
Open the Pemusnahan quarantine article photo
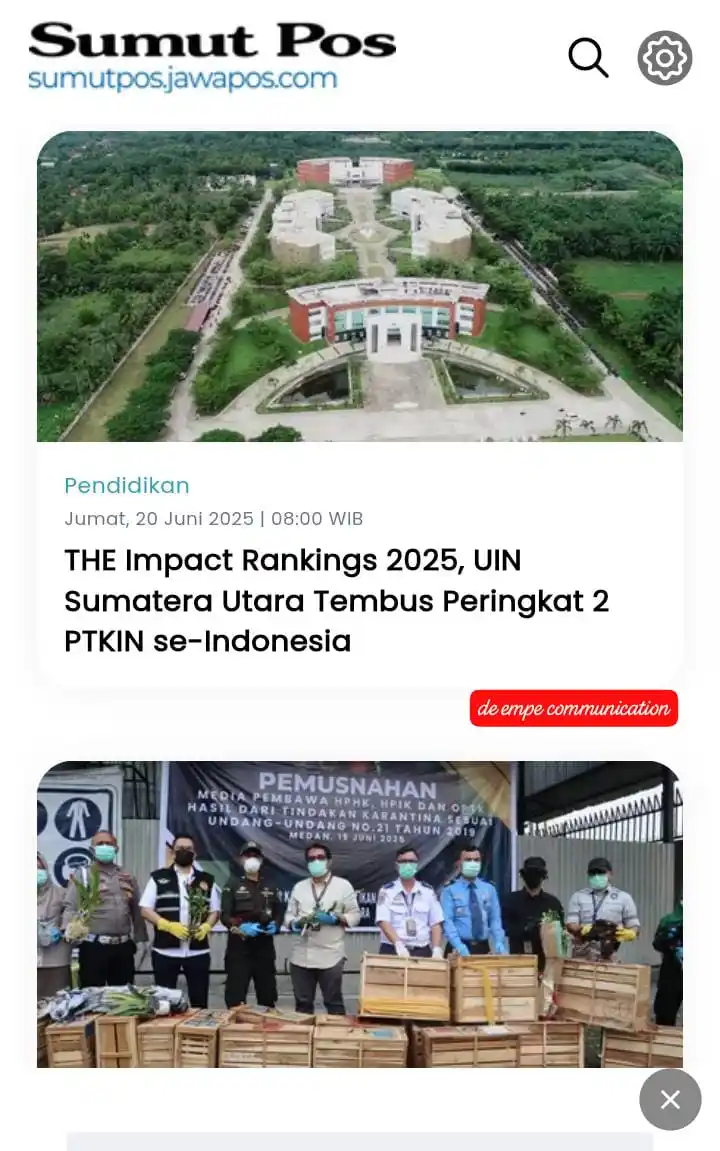coord(360,914)
